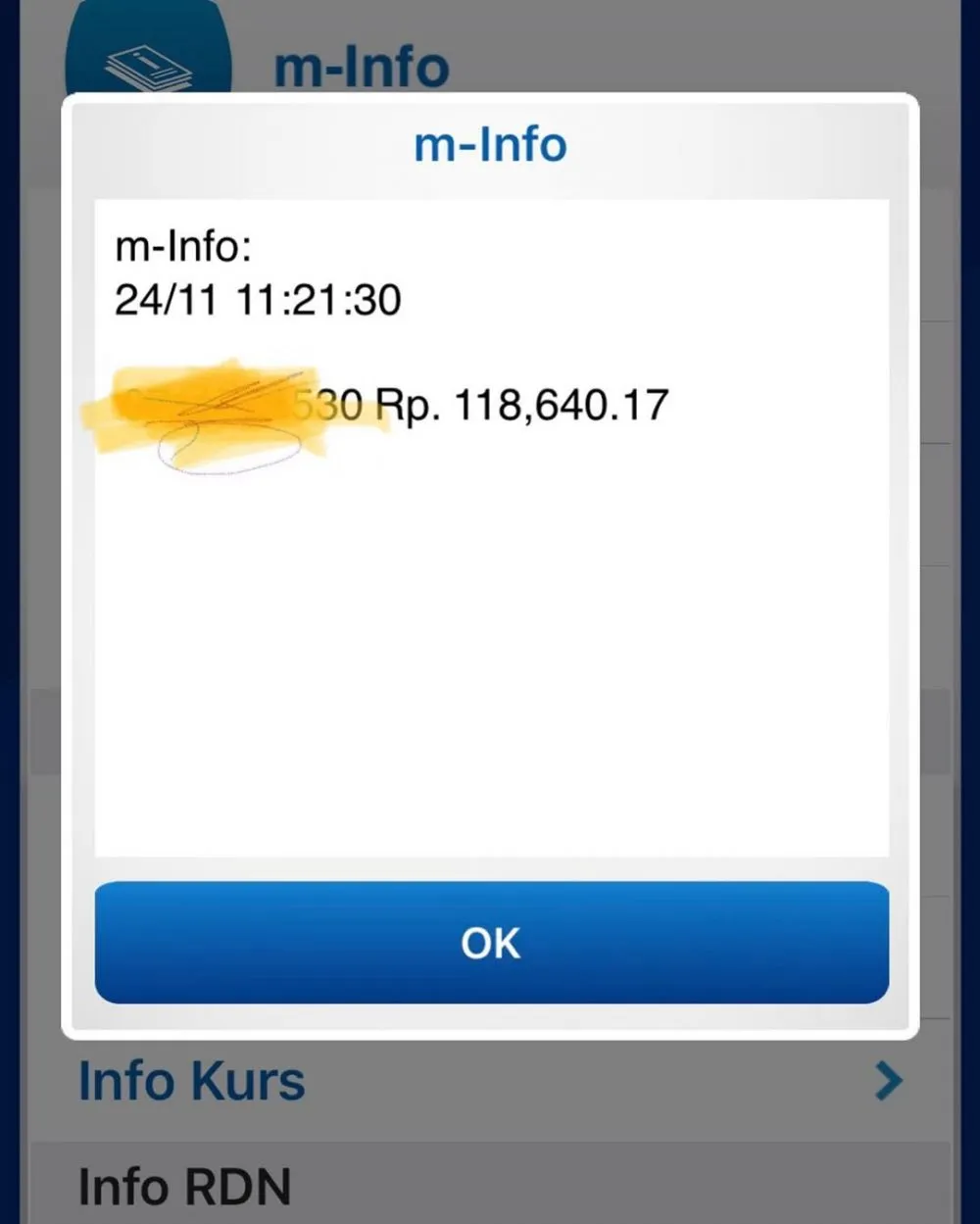The image size is (980, 1224).
Task: Dismiss the m-Info dialog with OK
Action: click(491, 942)
